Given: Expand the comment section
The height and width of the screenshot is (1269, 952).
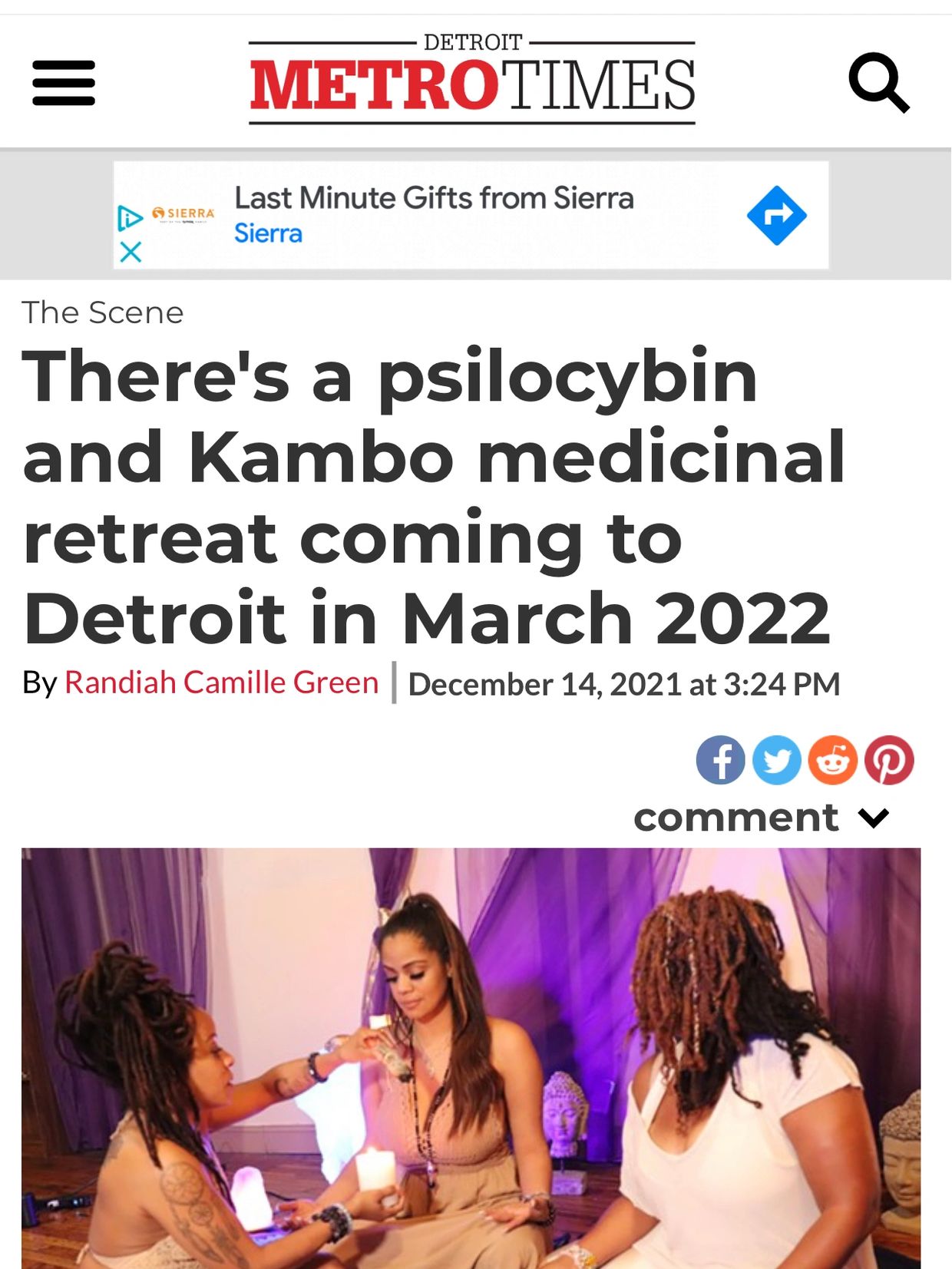Looking at the screenshot, I should tap(760, 818).
